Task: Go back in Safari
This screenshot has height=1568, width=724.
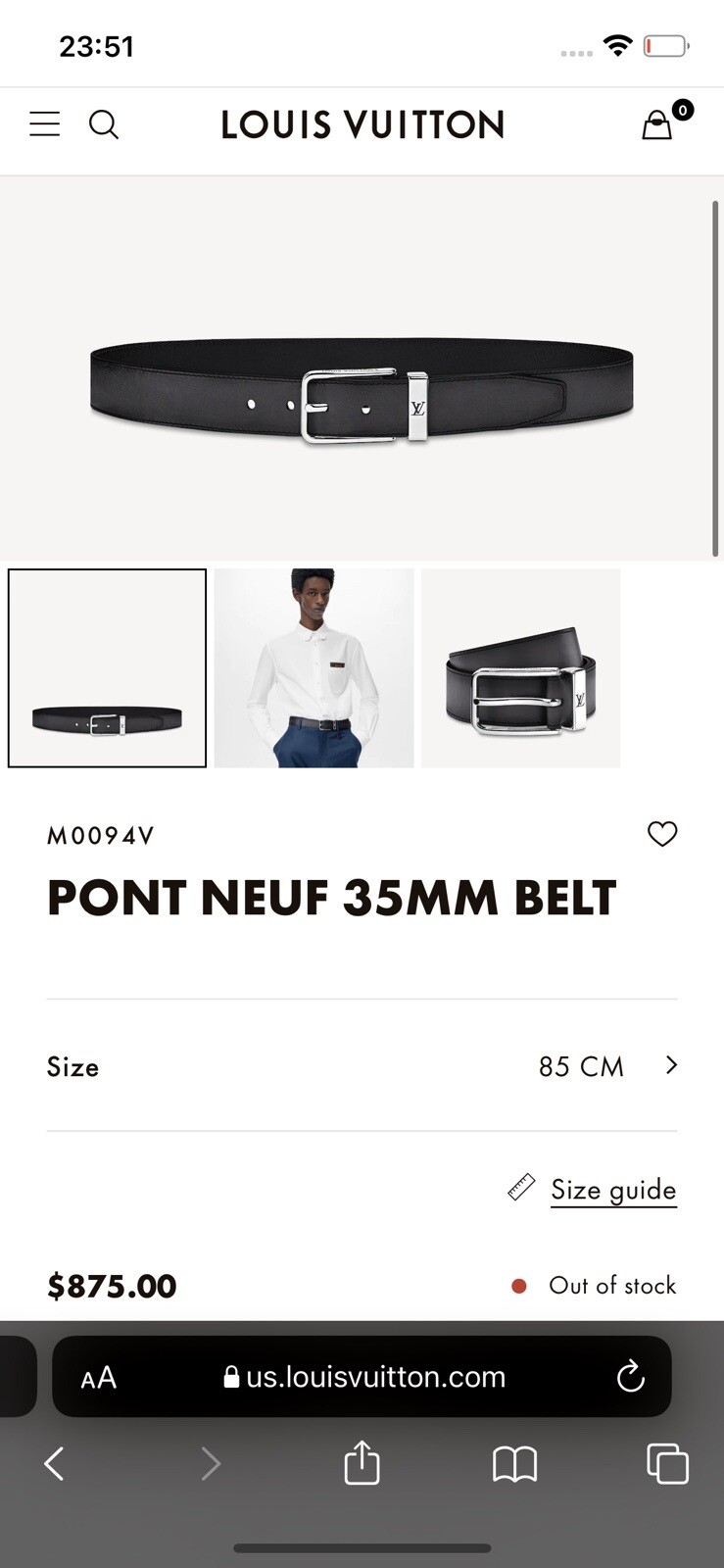Action: (x=54, y=1464)
